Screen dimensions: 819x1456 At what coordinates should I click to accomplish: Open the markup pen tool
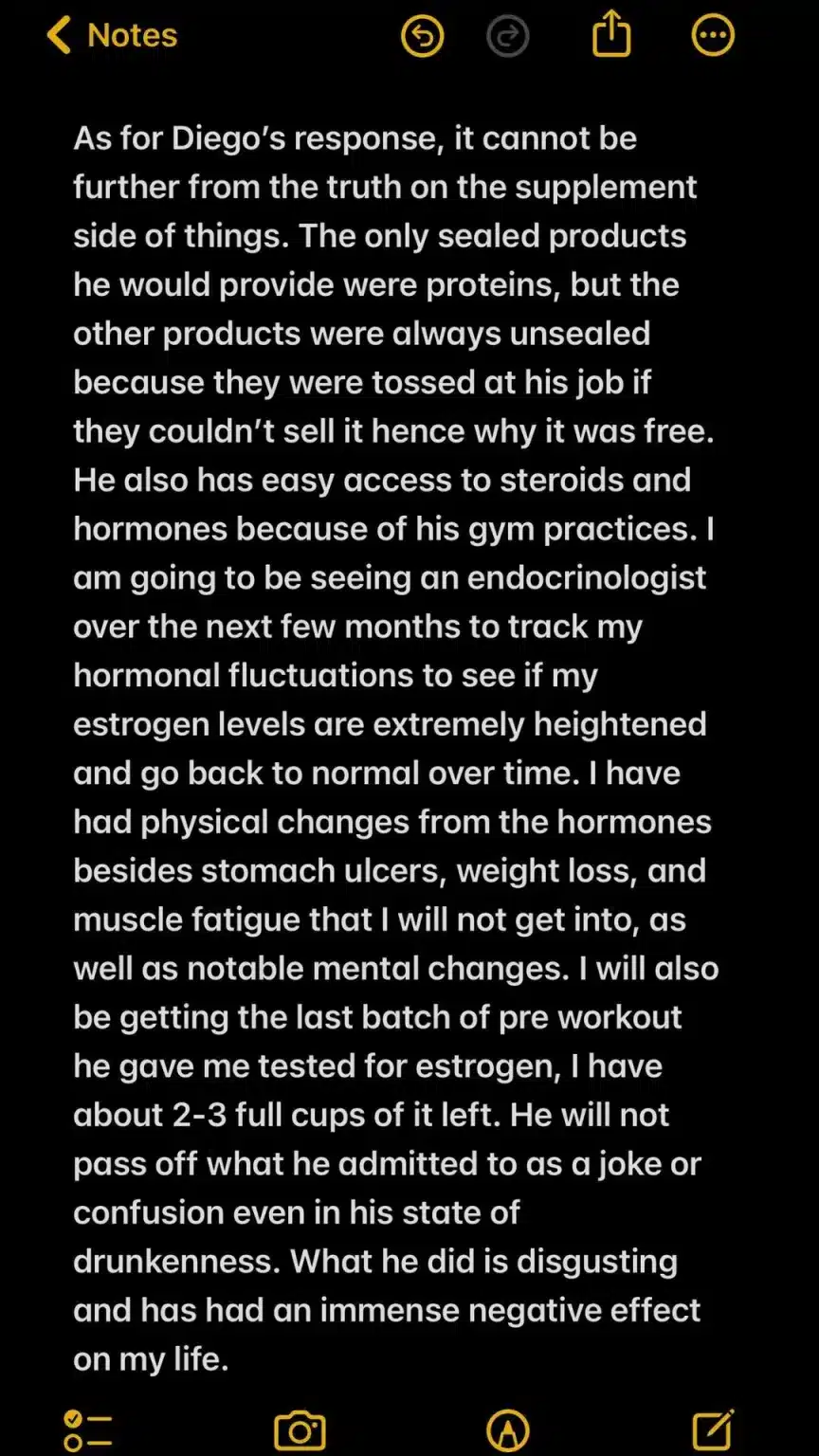507,1430
